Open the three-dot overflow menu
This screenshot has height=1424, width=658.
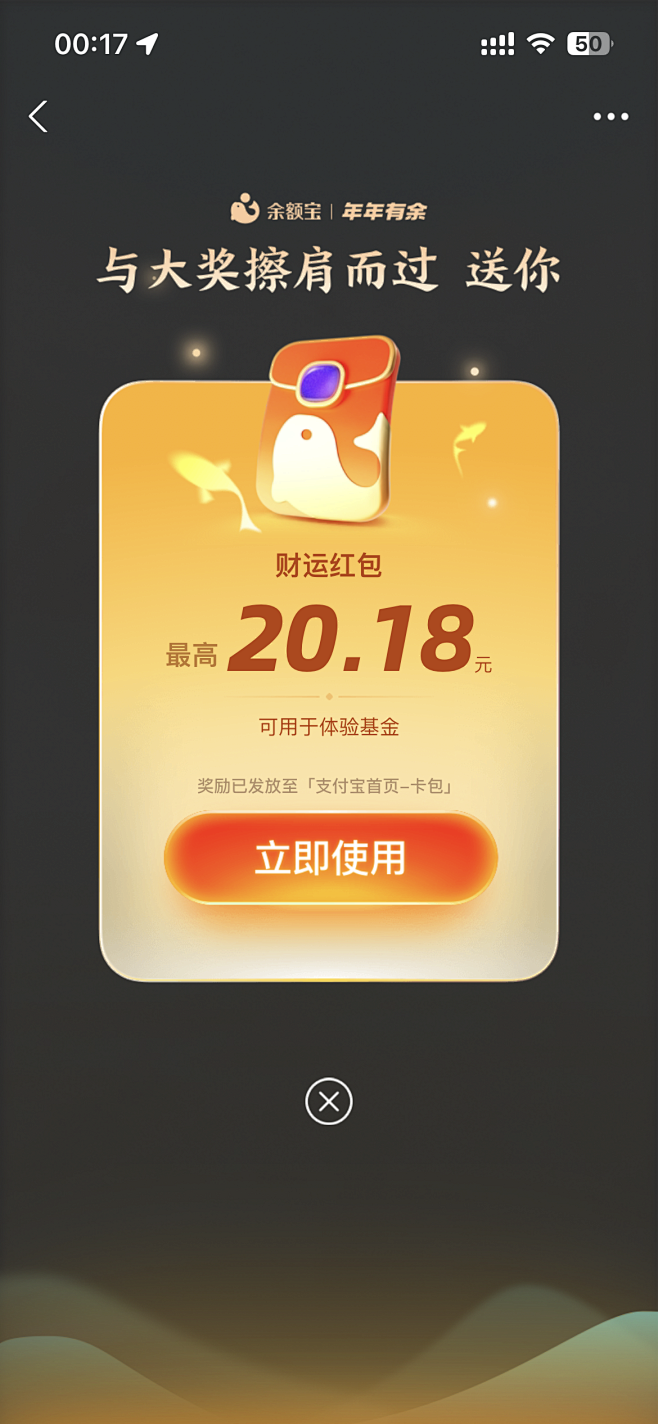[x=611, y=117]
